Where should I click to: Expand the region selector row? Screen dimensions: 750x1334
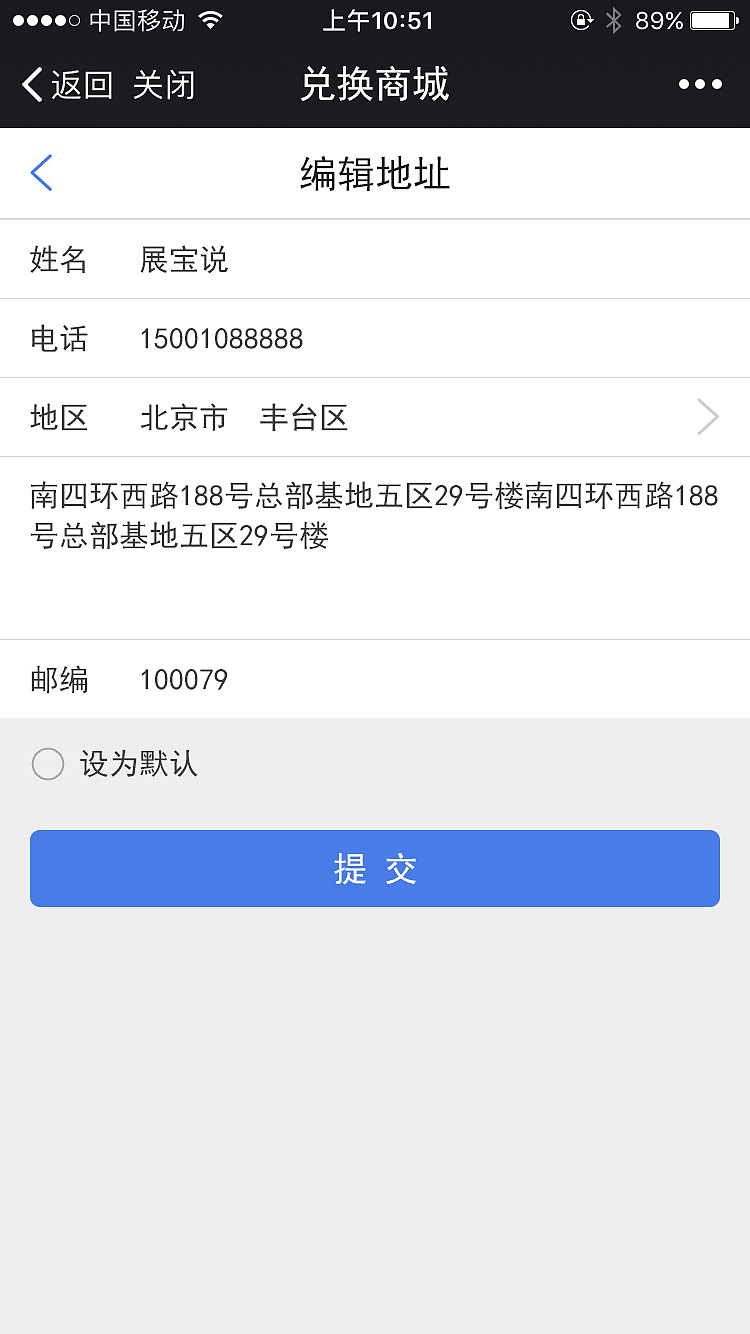click(375, 417)
